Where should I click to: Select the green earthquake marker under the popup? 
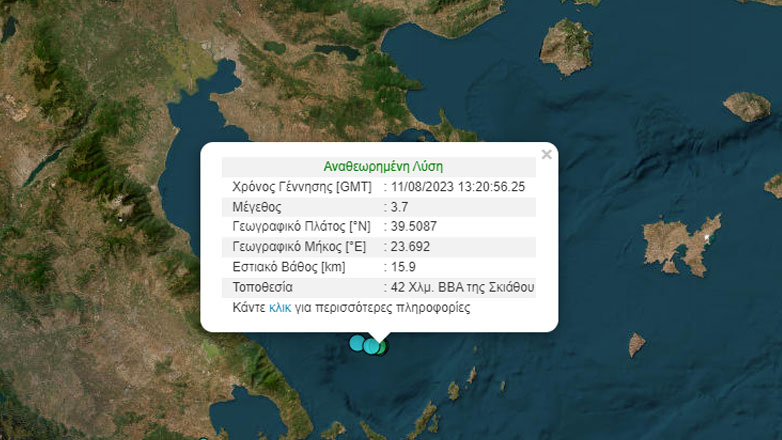click(x=381, y=347)
